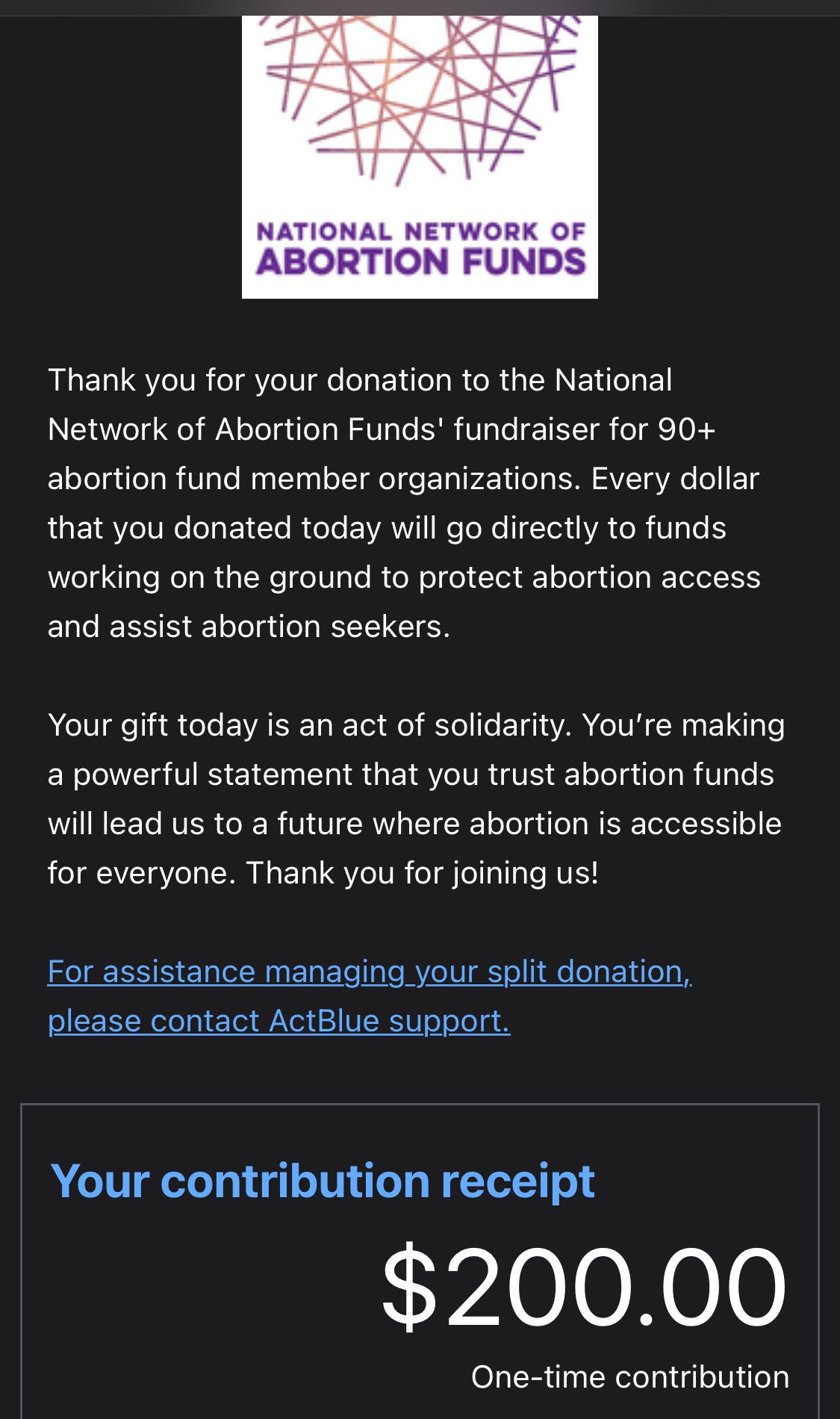
Task: Open the ActBlue support link for split donations
Action: click(x=370, y=996)
